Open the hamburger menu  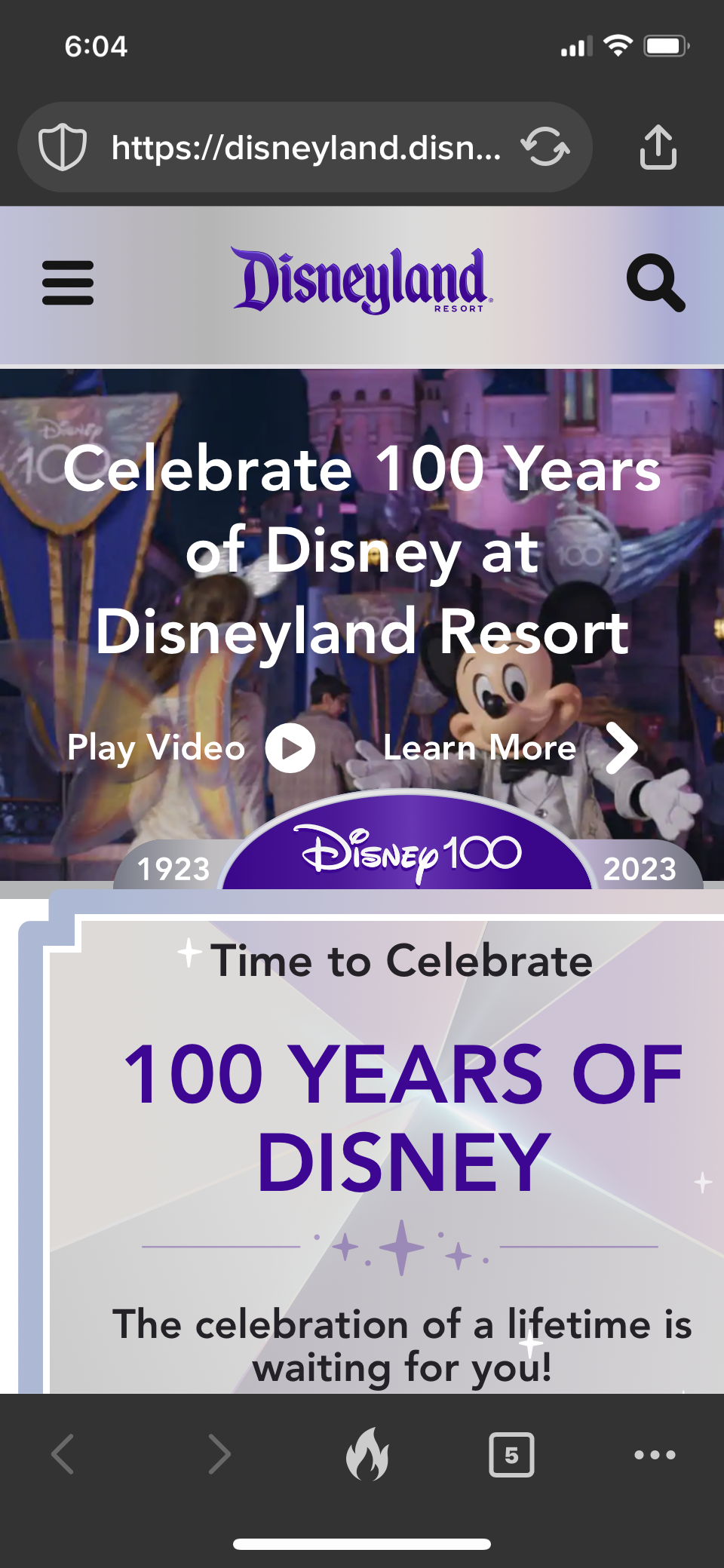(68, 283)
